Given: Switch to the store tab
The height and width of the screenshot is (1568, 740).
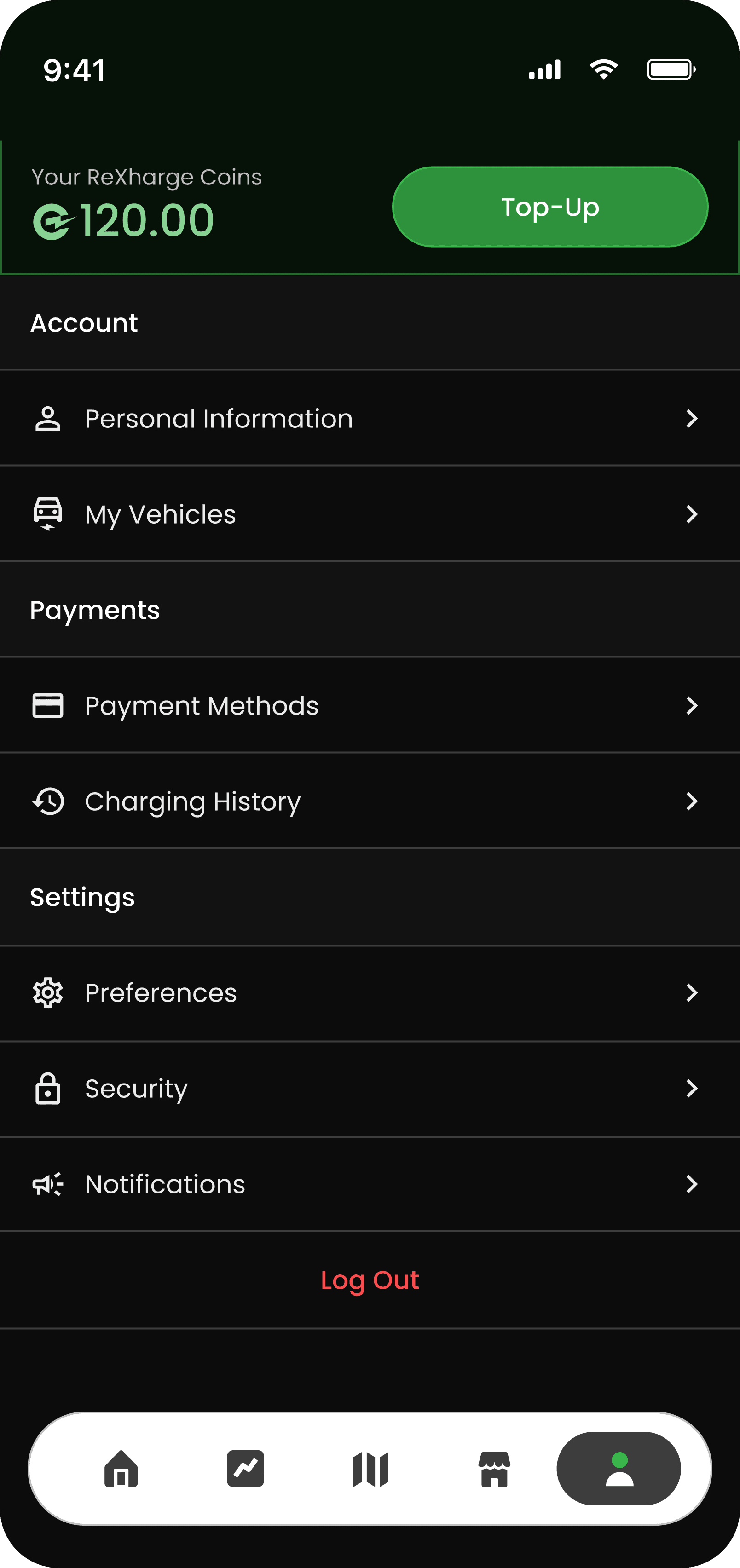Looking at the screenshot, I should [494, 1469].
